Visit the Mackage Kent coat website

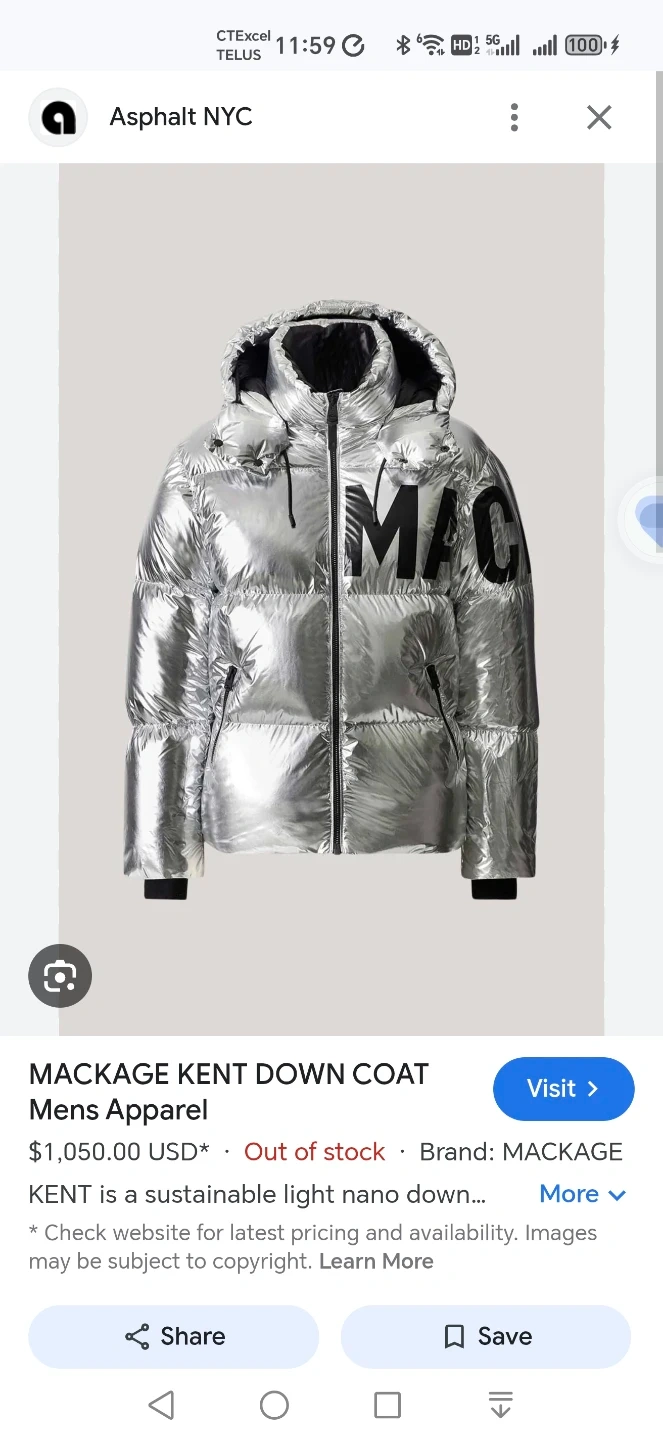click(x=563, y=1088)
